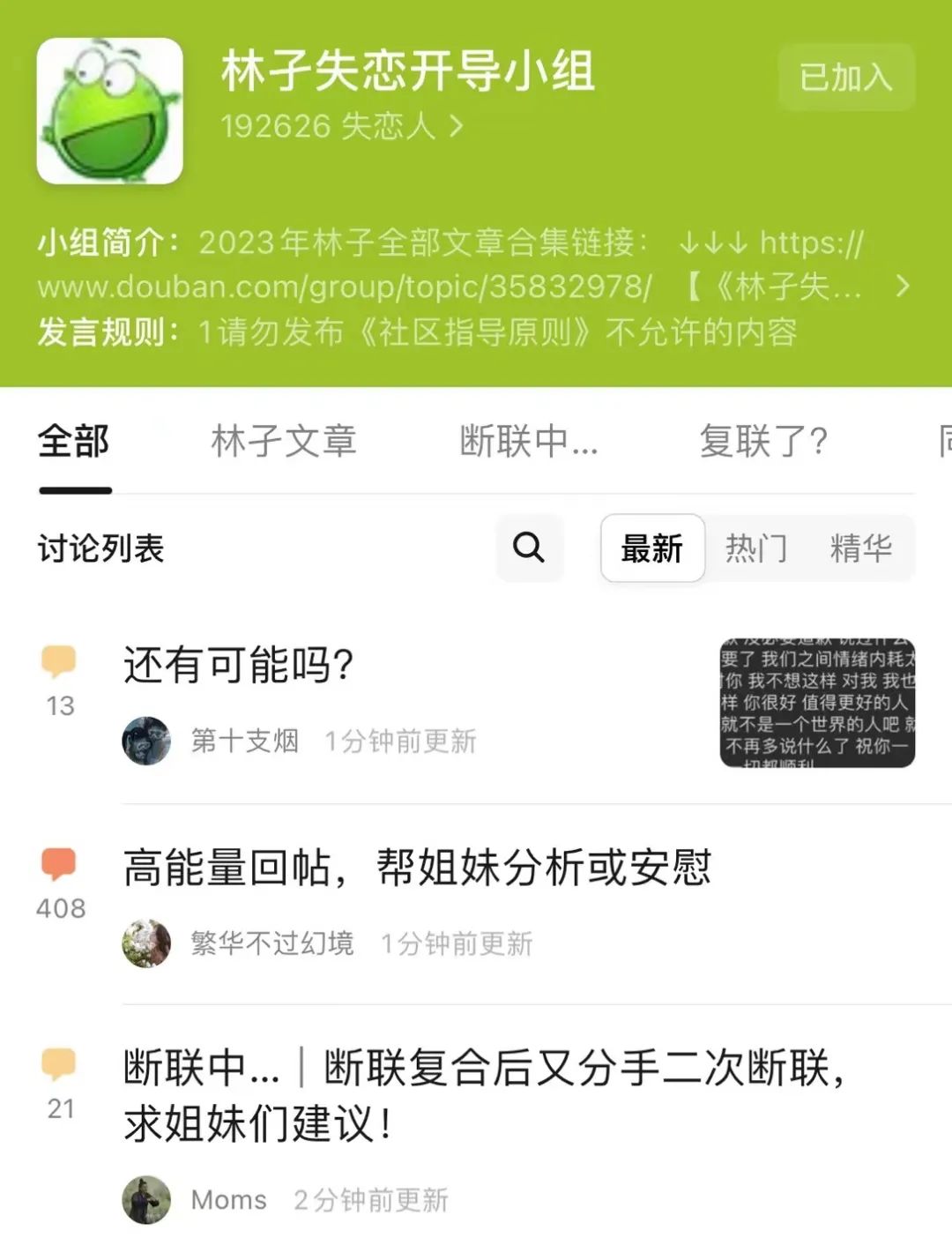Tap the 已加入 joined button
The width and height of the screenshot is (952, 1260).
(x=845, y=78)
